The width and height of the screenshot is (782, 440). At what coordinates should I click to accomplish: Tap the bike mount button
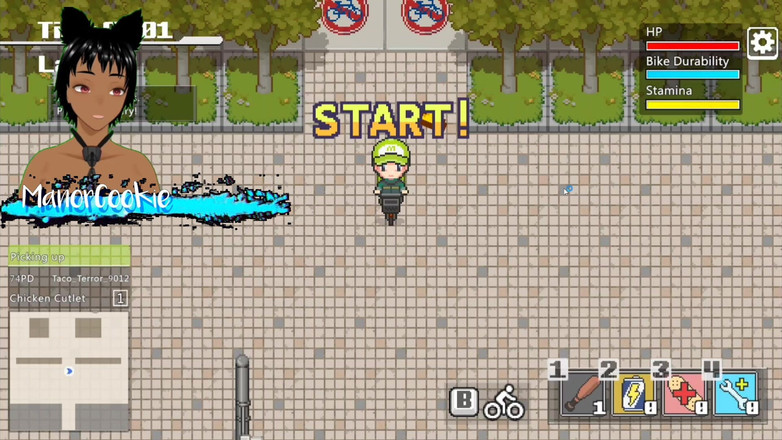point(504,402)
